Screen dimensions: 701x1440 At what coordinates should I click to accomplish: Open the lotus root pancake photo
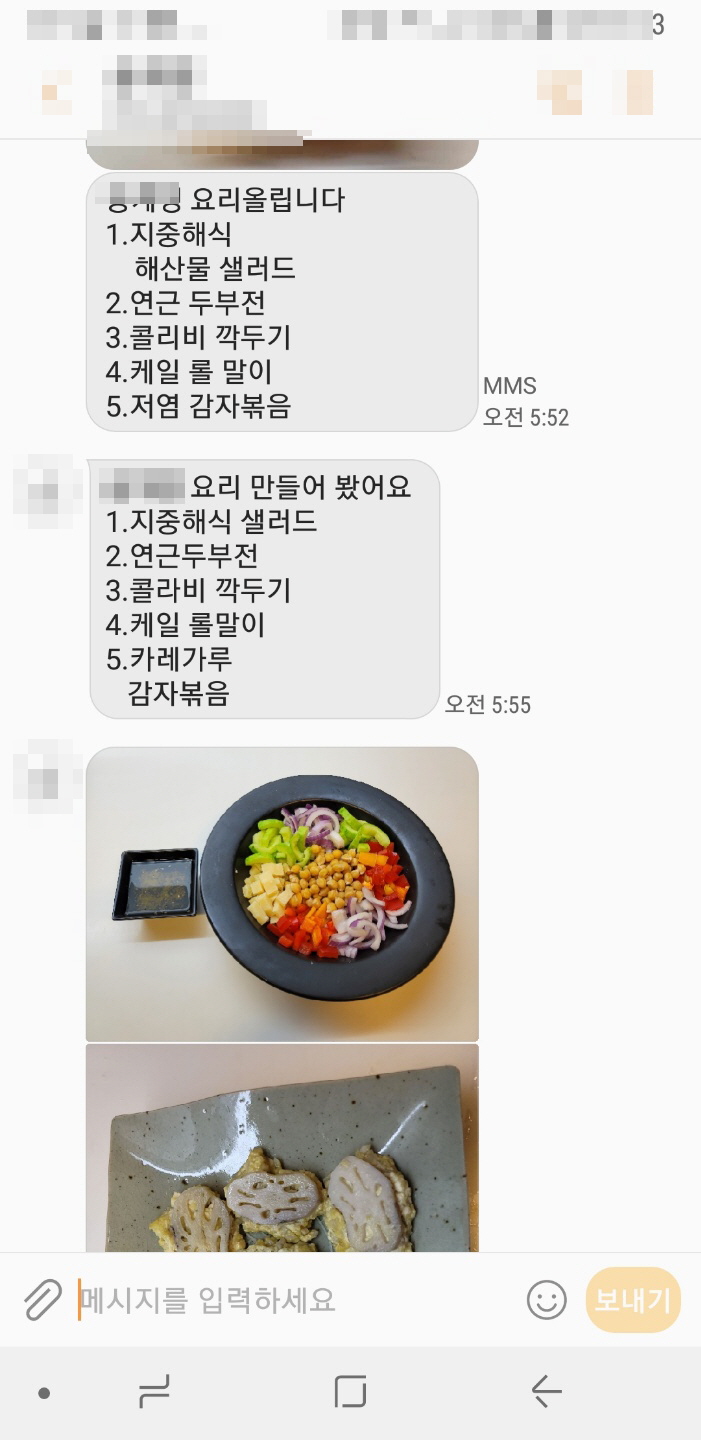point(282,1148)
